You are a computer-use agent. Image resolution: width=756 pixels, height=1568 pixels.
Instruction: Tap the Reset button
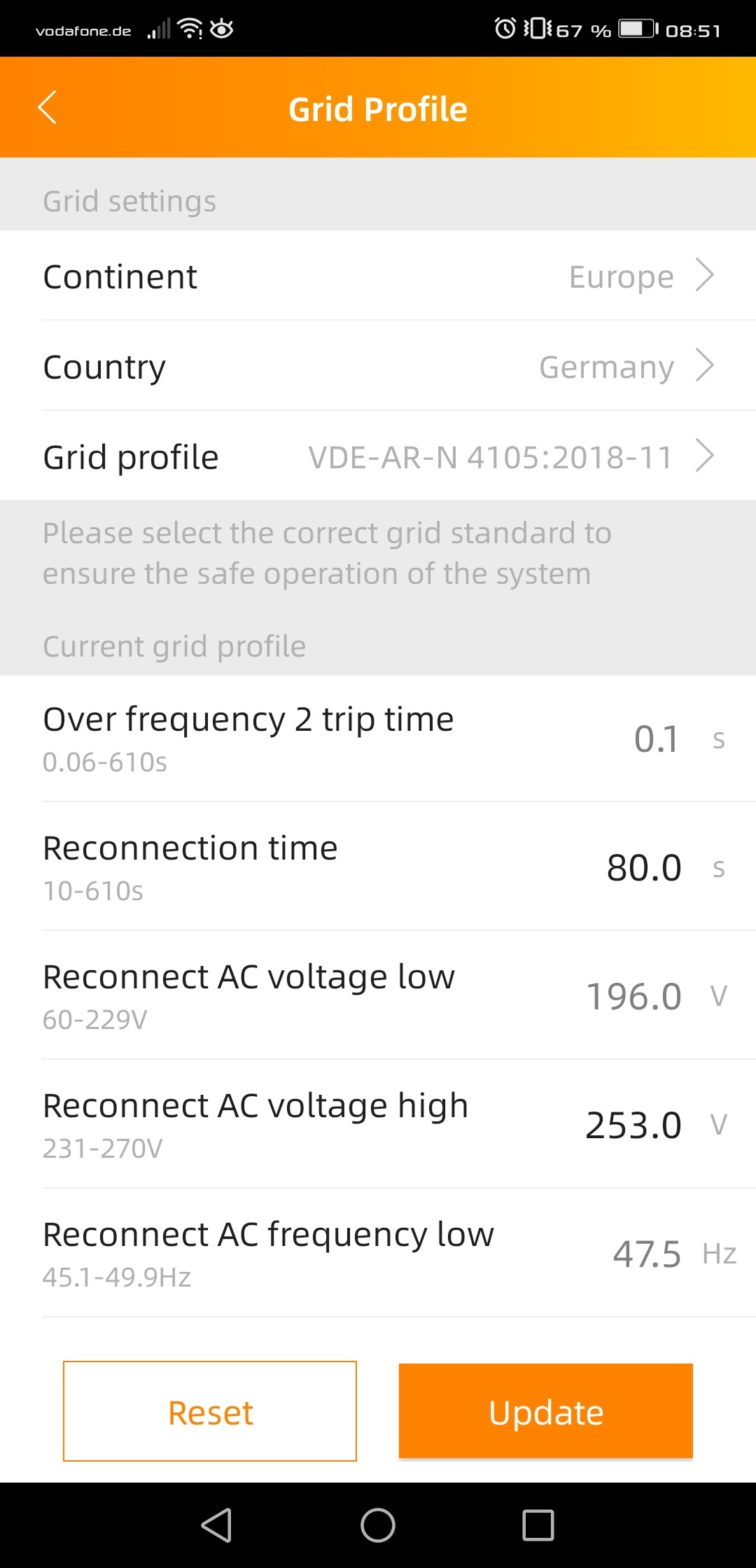click(x=210, y=1411)
